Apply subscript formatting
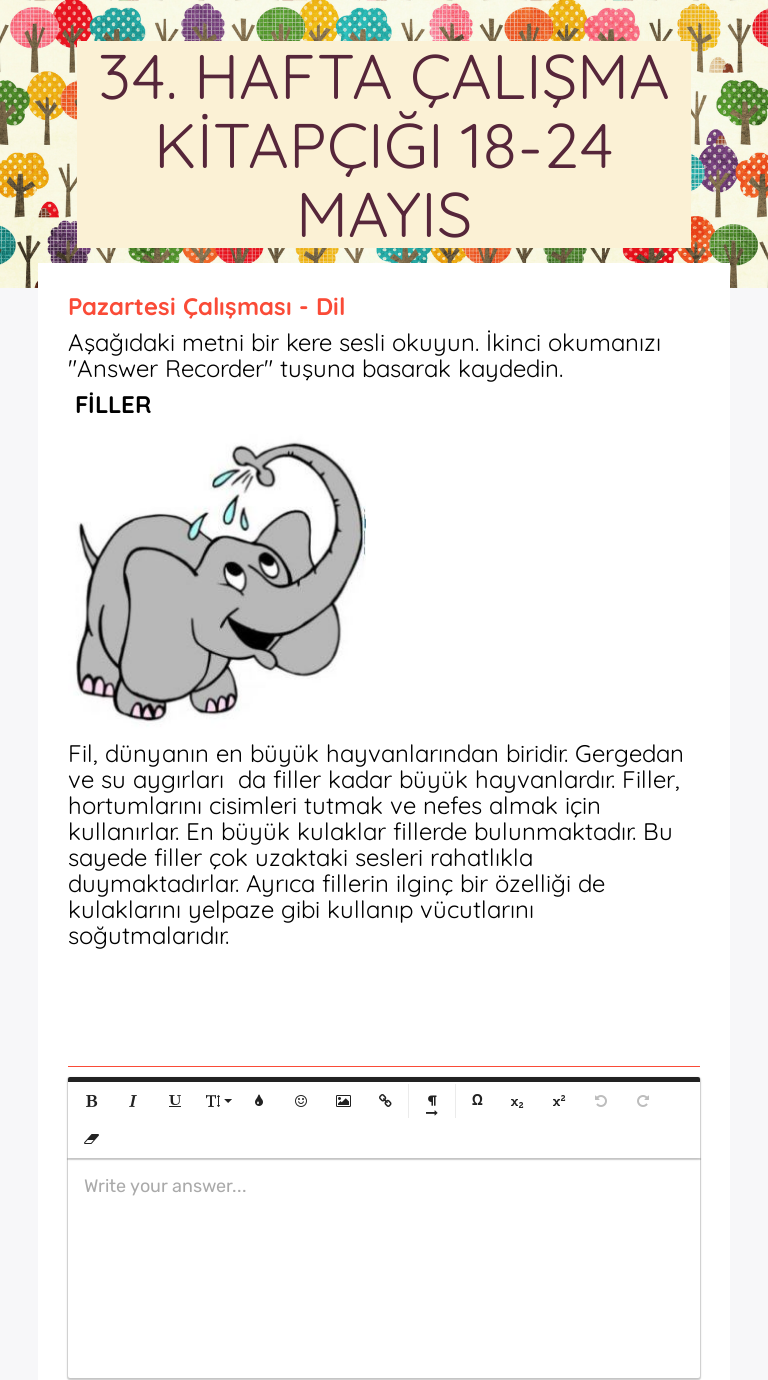This screenshot has width=768, height=1380. coord(517,1102)
